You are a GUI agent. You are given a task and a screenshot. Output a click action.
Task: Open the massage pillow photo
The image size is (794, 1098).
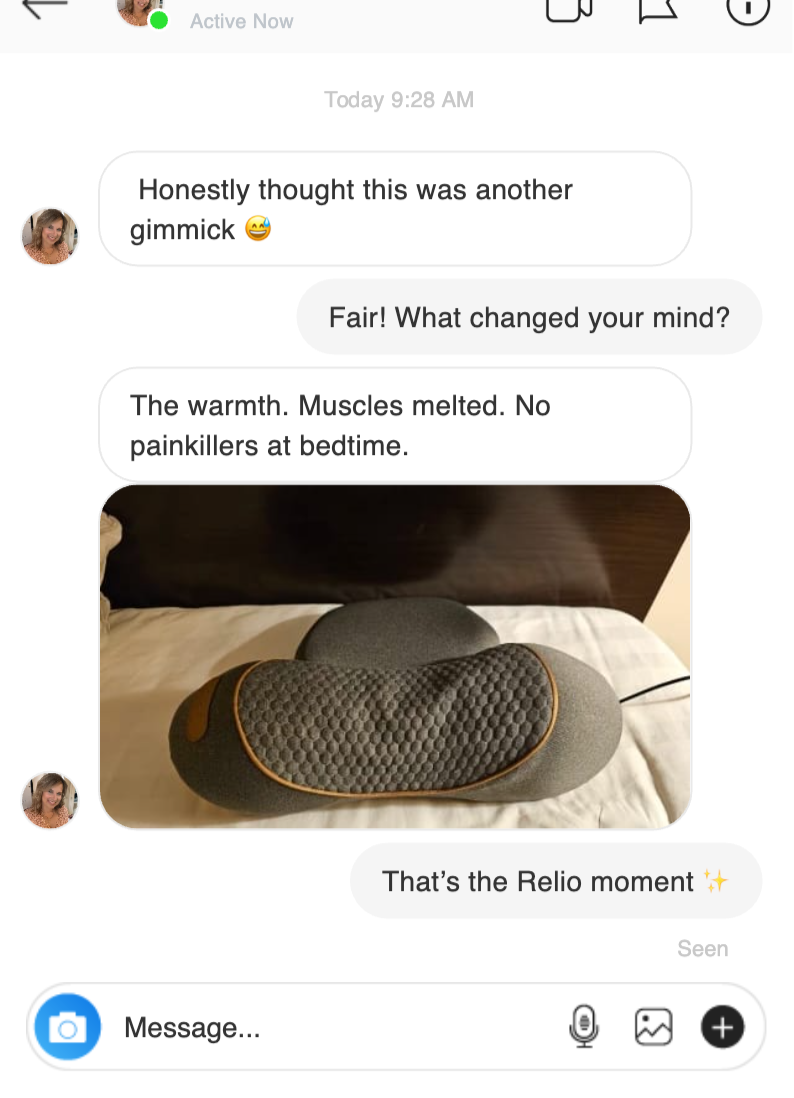[395, 657]
